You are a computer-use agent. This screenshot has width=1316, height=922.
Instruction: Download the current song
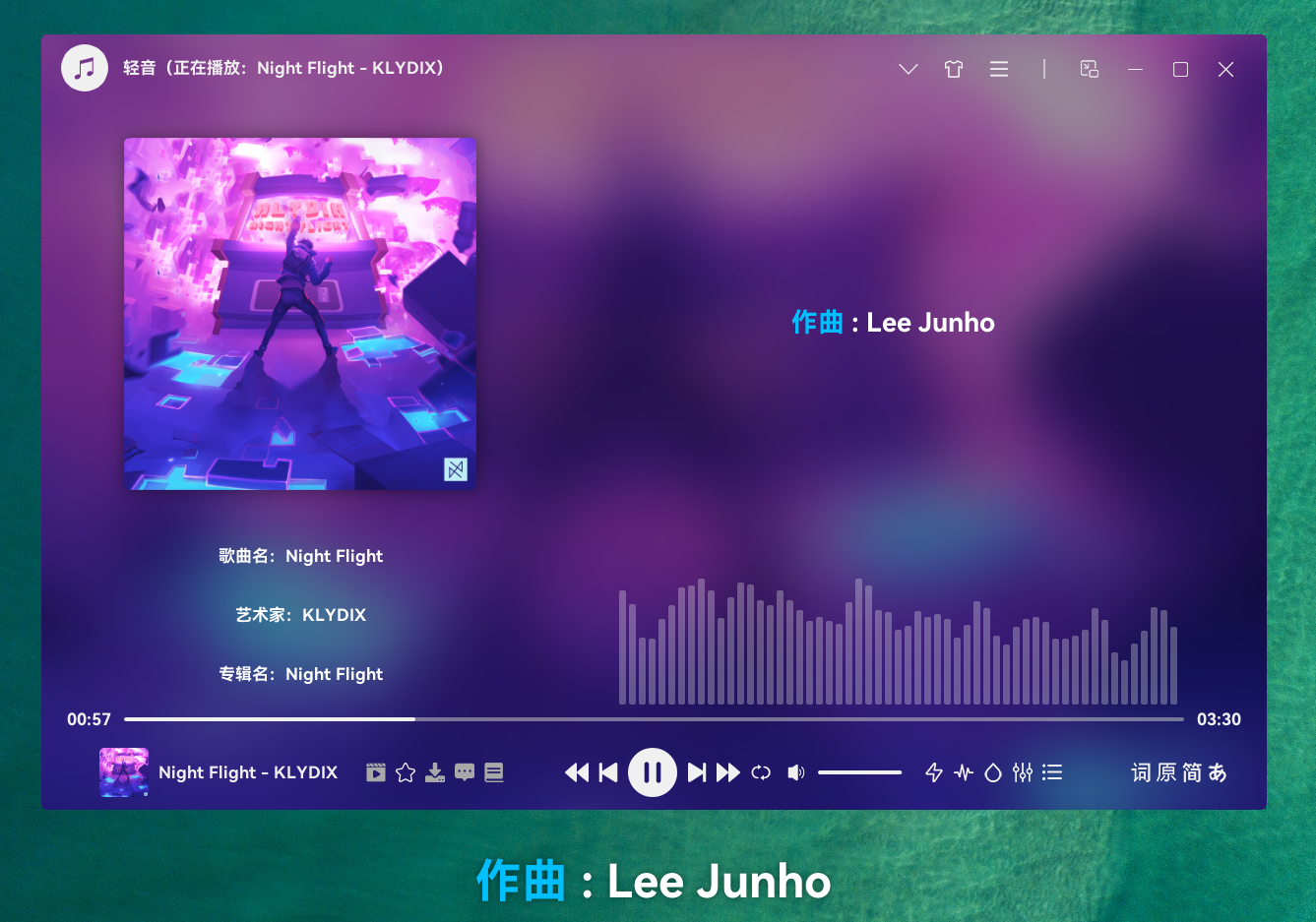point(435,772)
